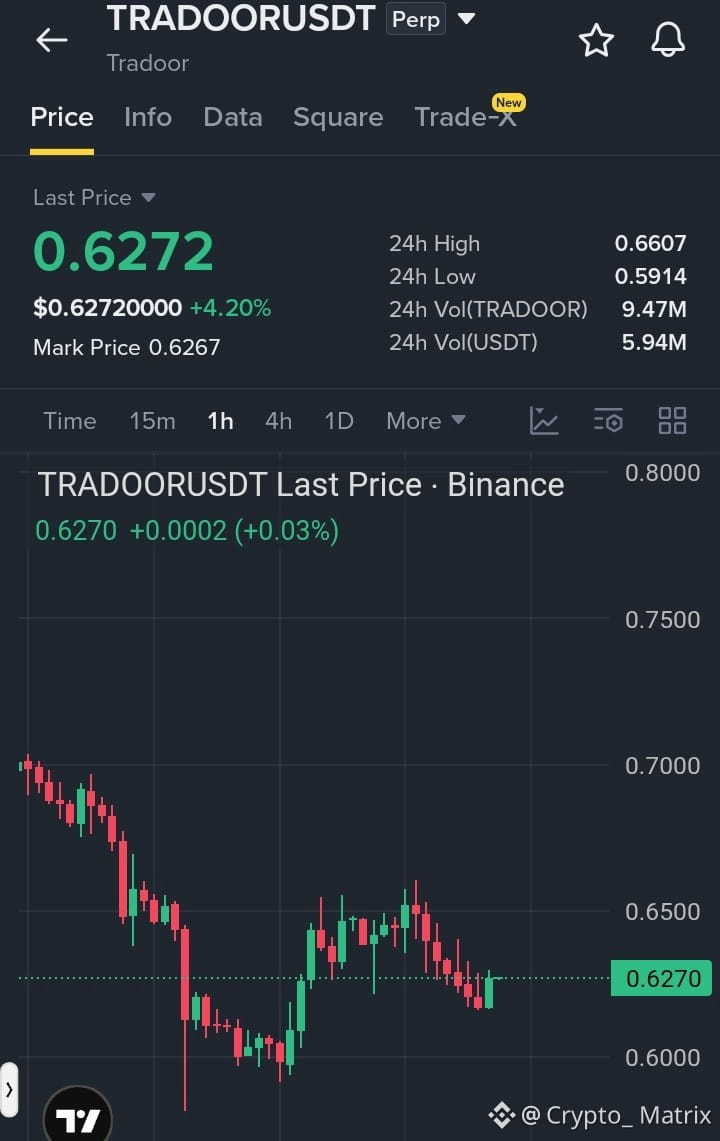Open the Trade-X tab

466,116
